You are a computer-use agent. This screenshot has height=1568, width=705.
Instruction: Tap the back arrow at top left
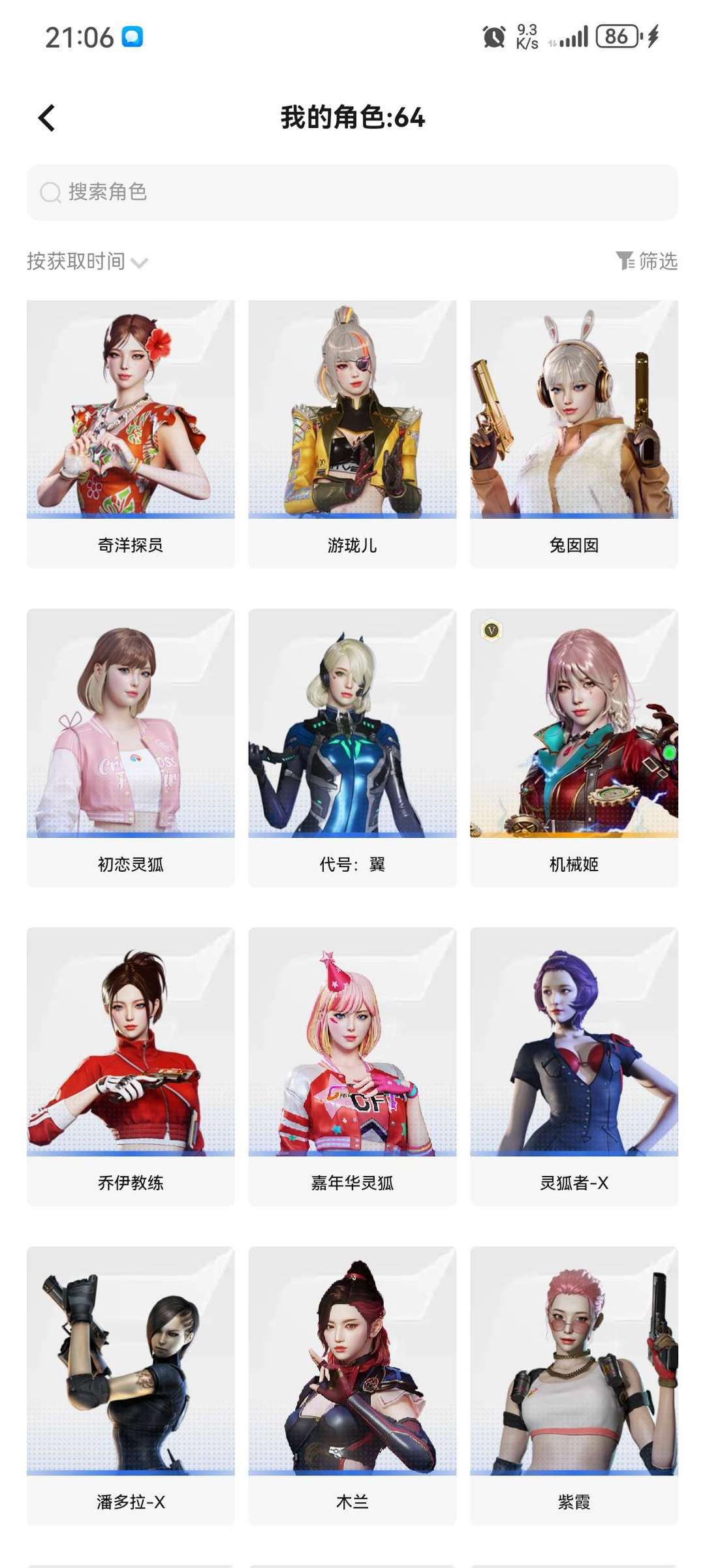click(x=46, y=119)
